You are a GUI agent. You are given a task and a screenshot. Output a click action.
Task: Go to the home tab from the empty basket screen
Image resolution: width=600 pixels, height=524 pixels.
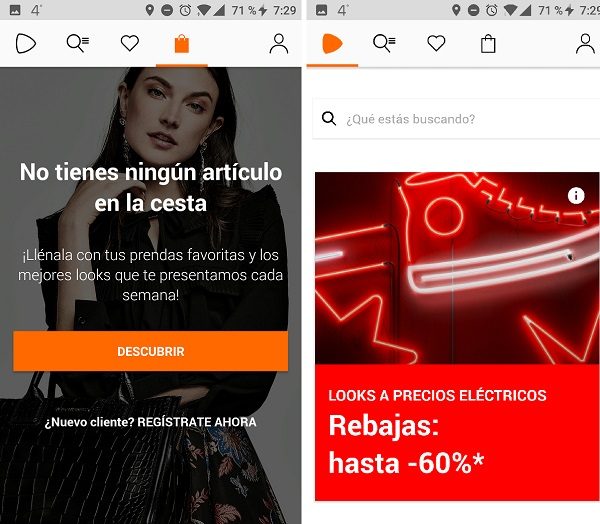[x=26, y=44]
